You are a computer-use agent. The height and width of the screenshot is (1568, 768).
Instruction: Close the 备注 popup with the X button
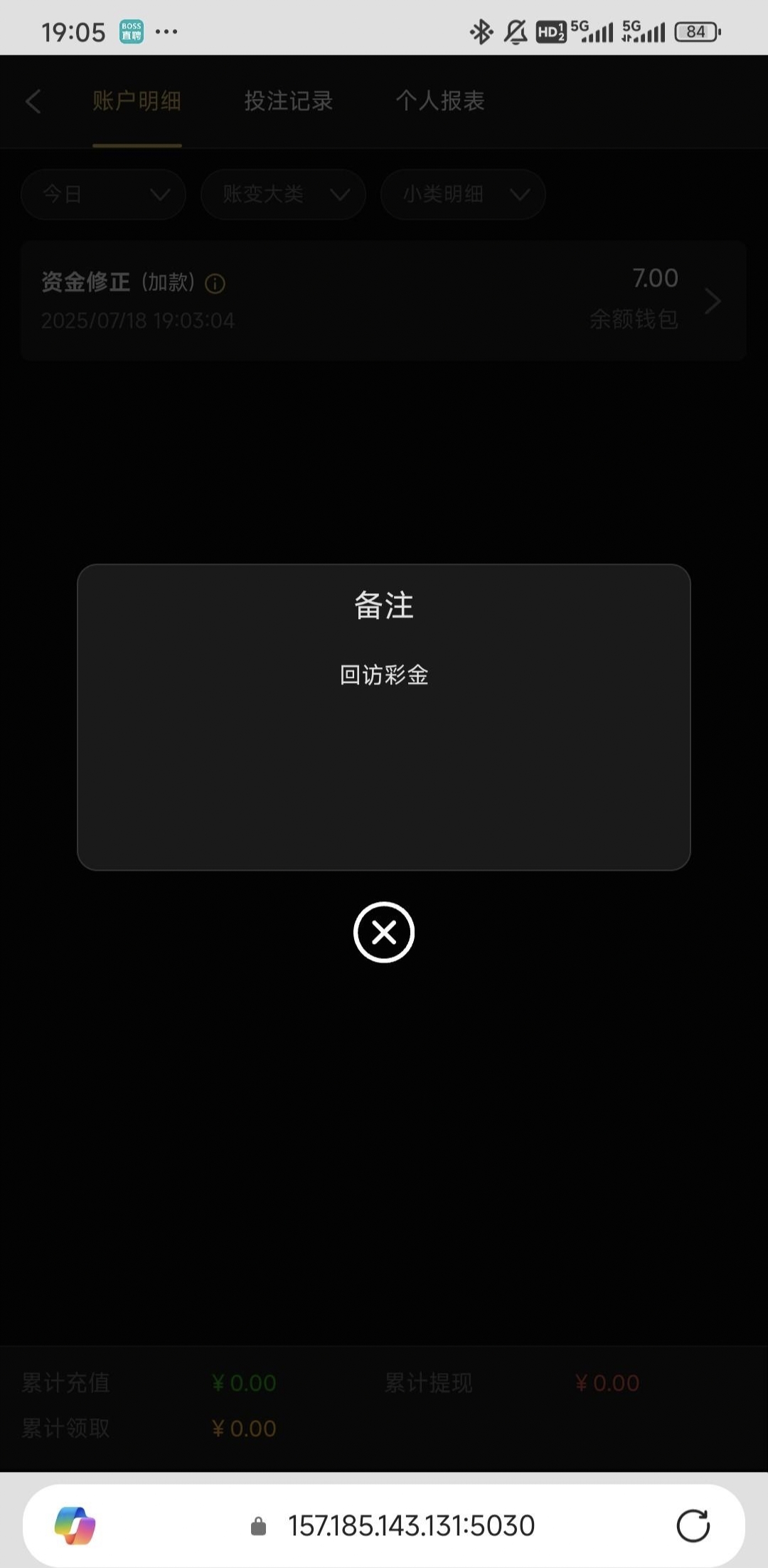pyautogui.click(x=384, y=932)
